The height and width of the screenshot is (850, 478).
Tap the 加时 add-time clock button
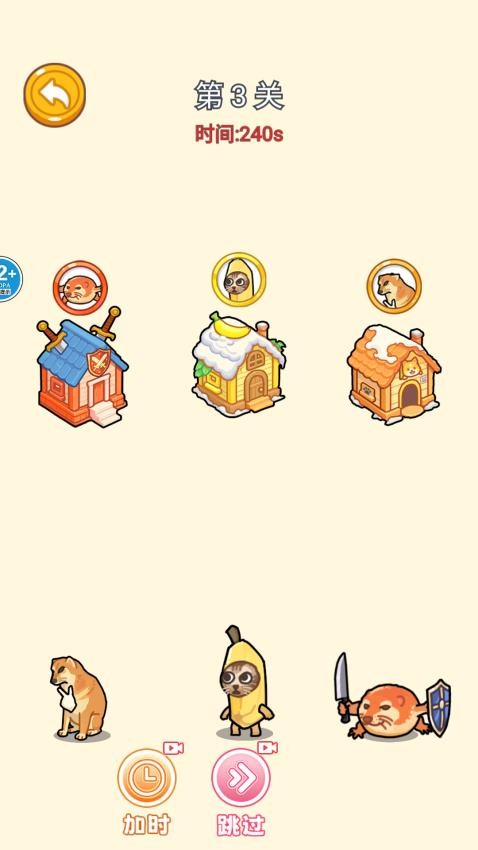point(146,778)
